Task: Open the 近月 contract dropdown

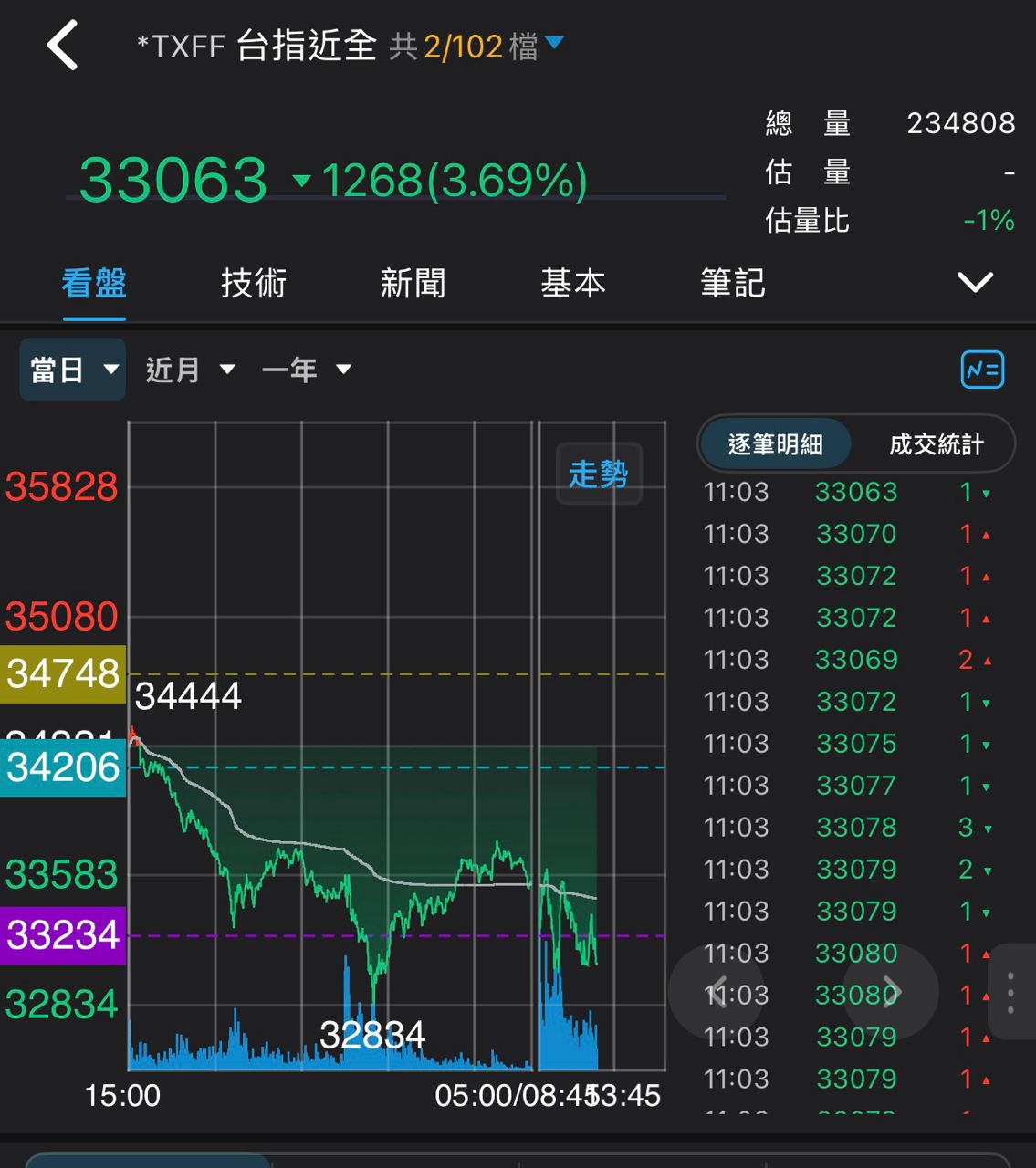Action: pos(190,370)
